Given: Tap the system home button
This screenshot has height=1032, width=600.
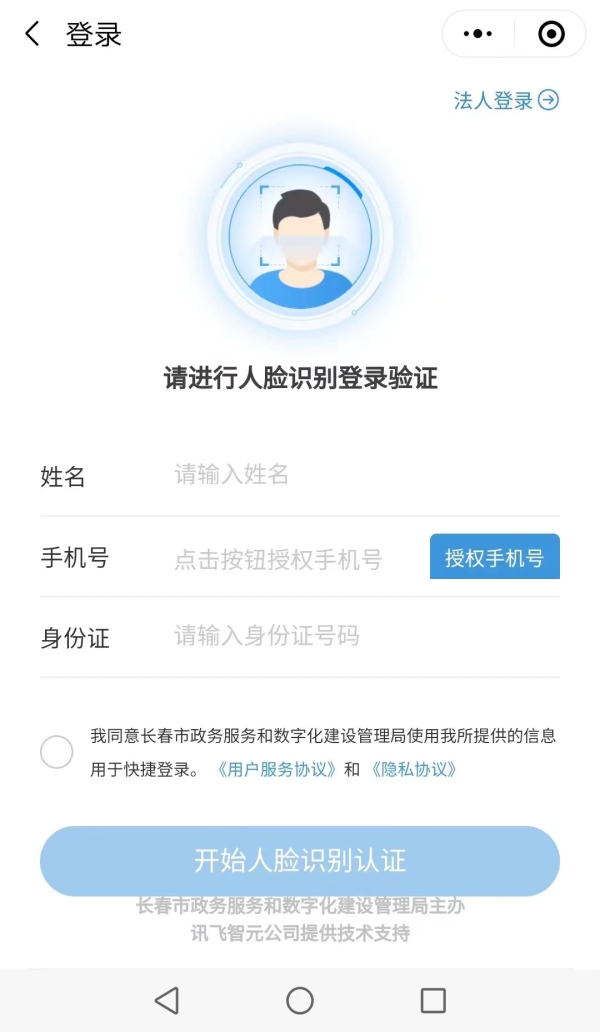Looking at the screenshot, I should coord(299,1000).
